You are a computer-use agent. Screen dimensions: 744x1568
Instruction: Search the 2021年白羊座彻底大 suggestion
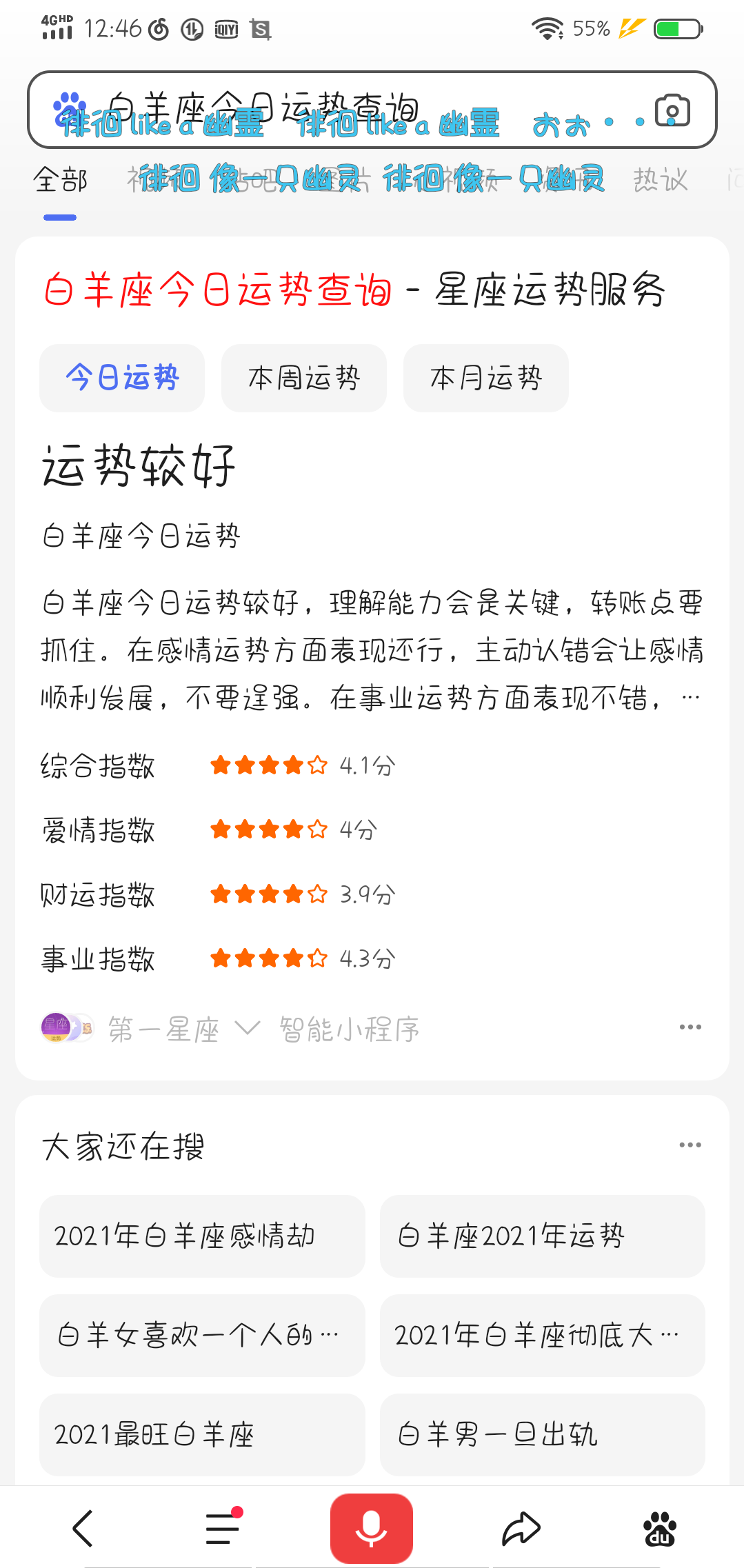tap(542, 1335)
